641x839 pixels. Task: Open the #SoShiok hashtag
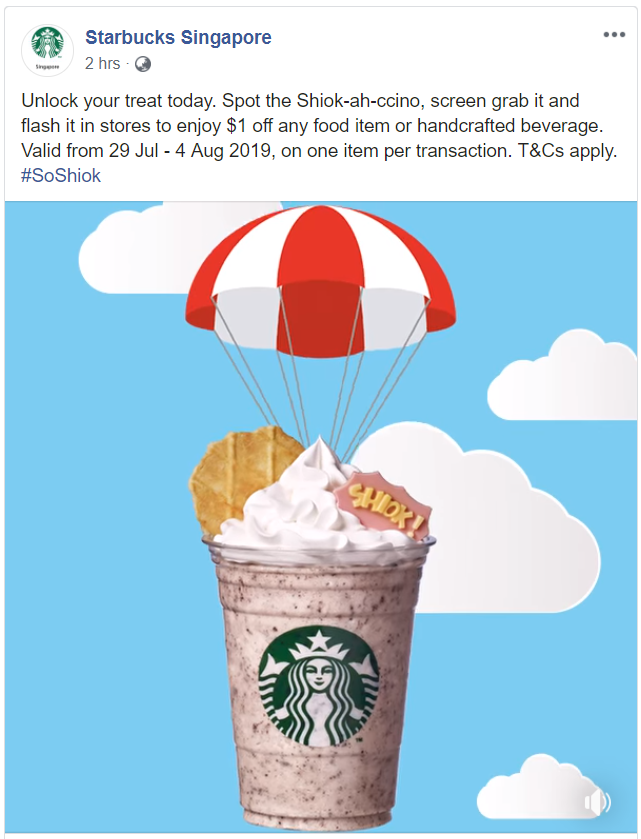coord(60,175)
